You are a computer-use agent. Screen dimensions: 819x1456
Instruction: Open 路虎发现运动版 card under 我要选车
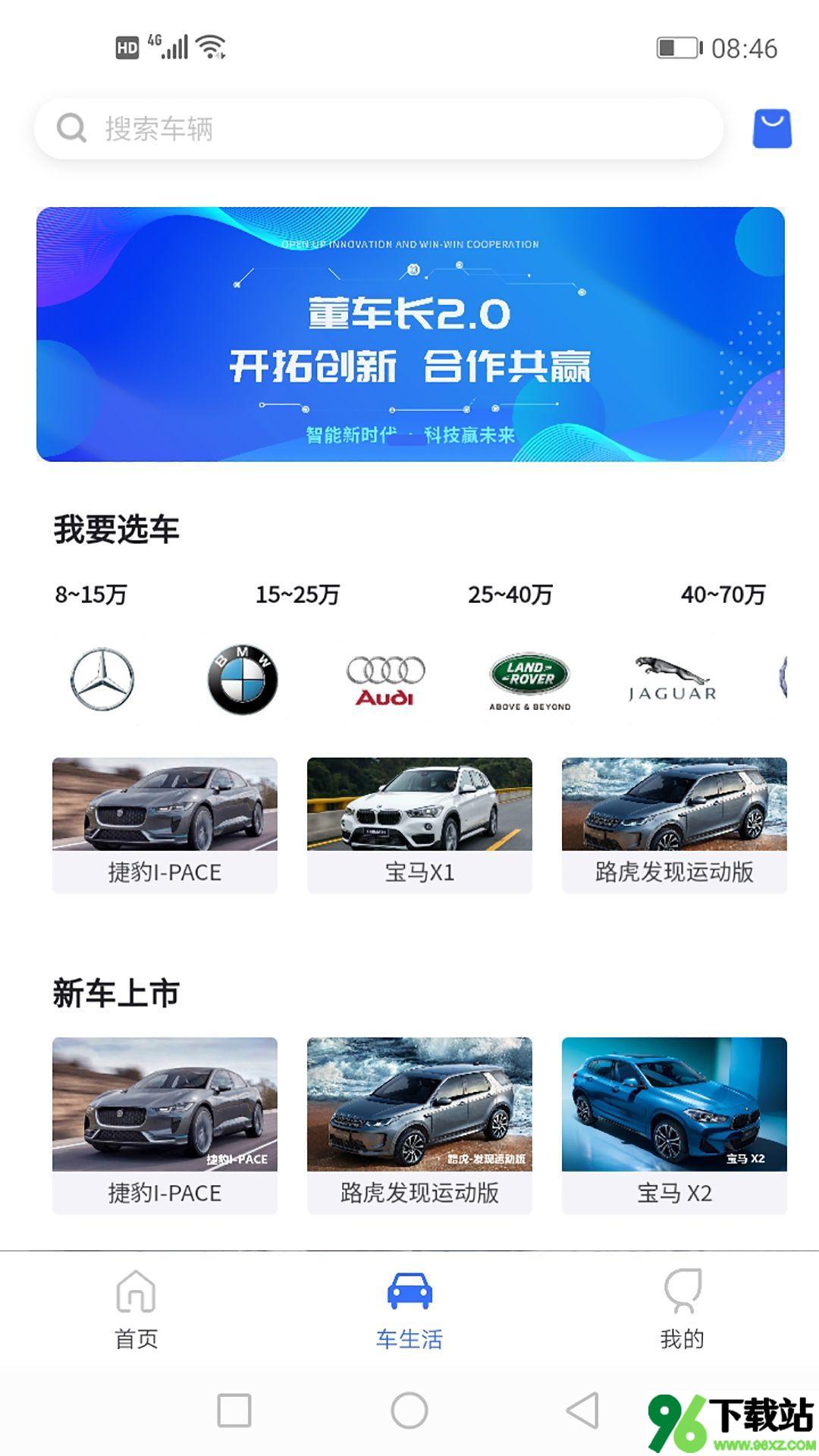pyautogui.click(x=674, y=825)
